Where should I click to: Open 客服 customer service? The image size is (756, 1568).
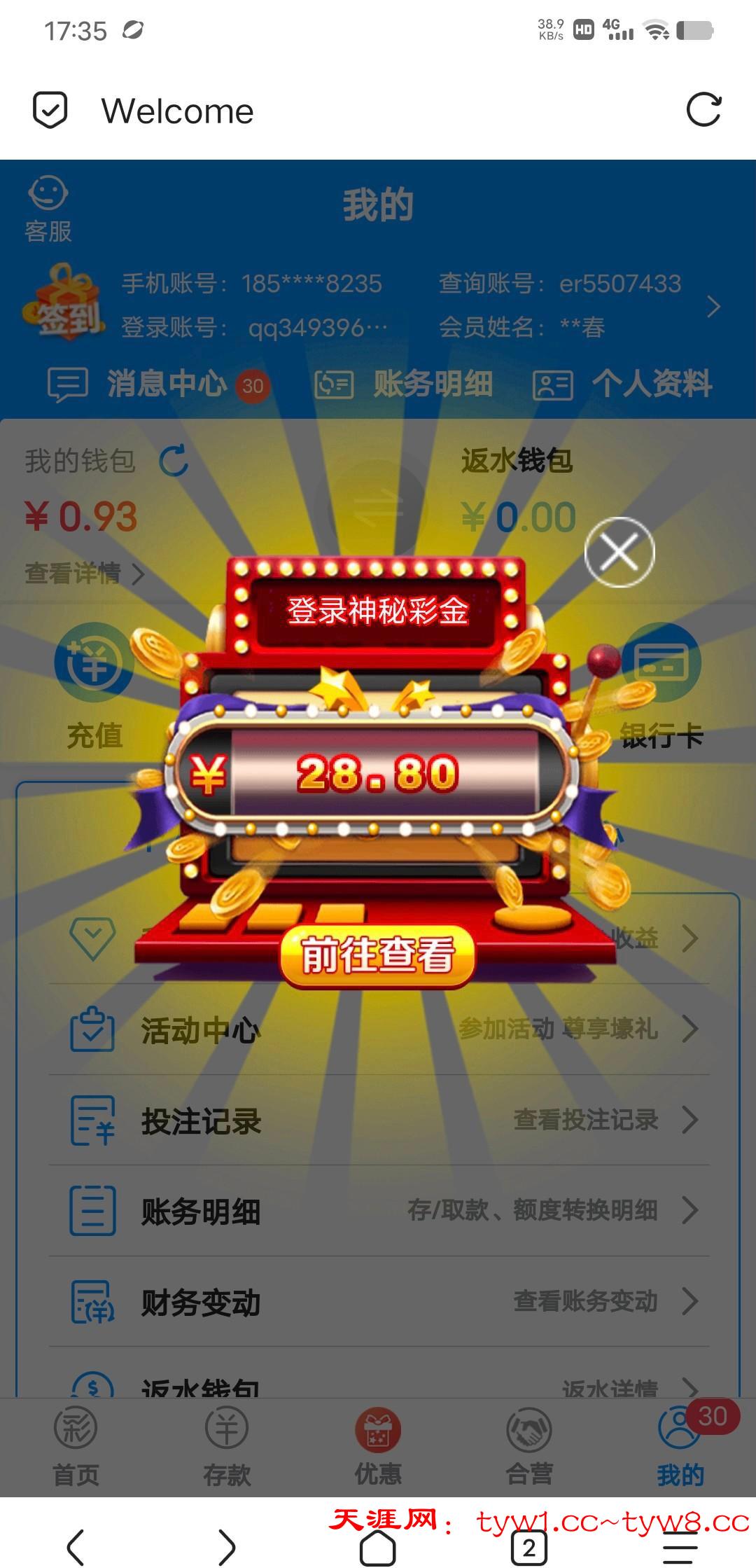[48, 209]
